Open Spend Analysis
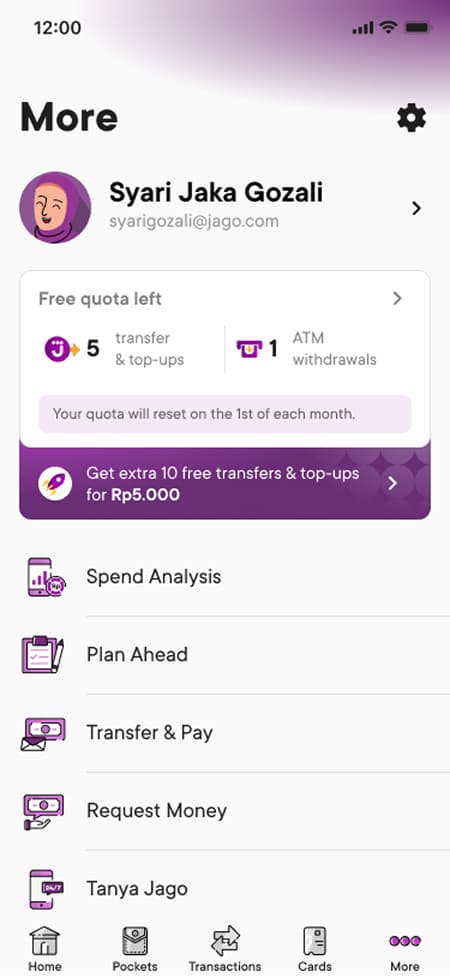The width and height of the screenshot is (450, 976). (225, 577)
